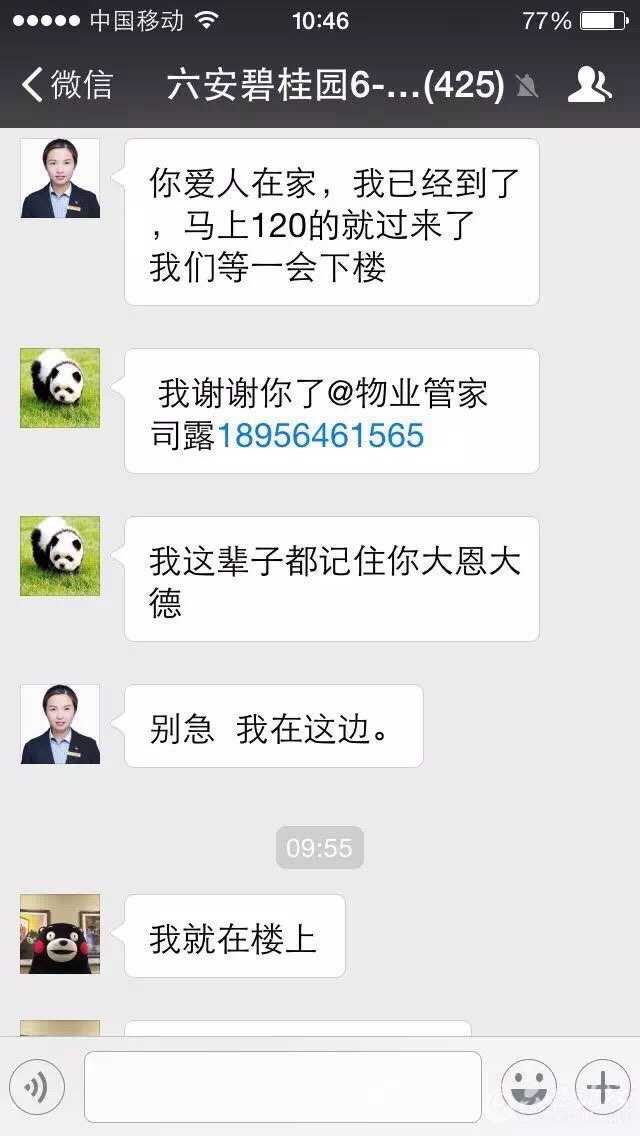The height and width of the screenshot is (1136, 640).
Task: Tap phone number 18956461565 link
Action: [321, 435]
